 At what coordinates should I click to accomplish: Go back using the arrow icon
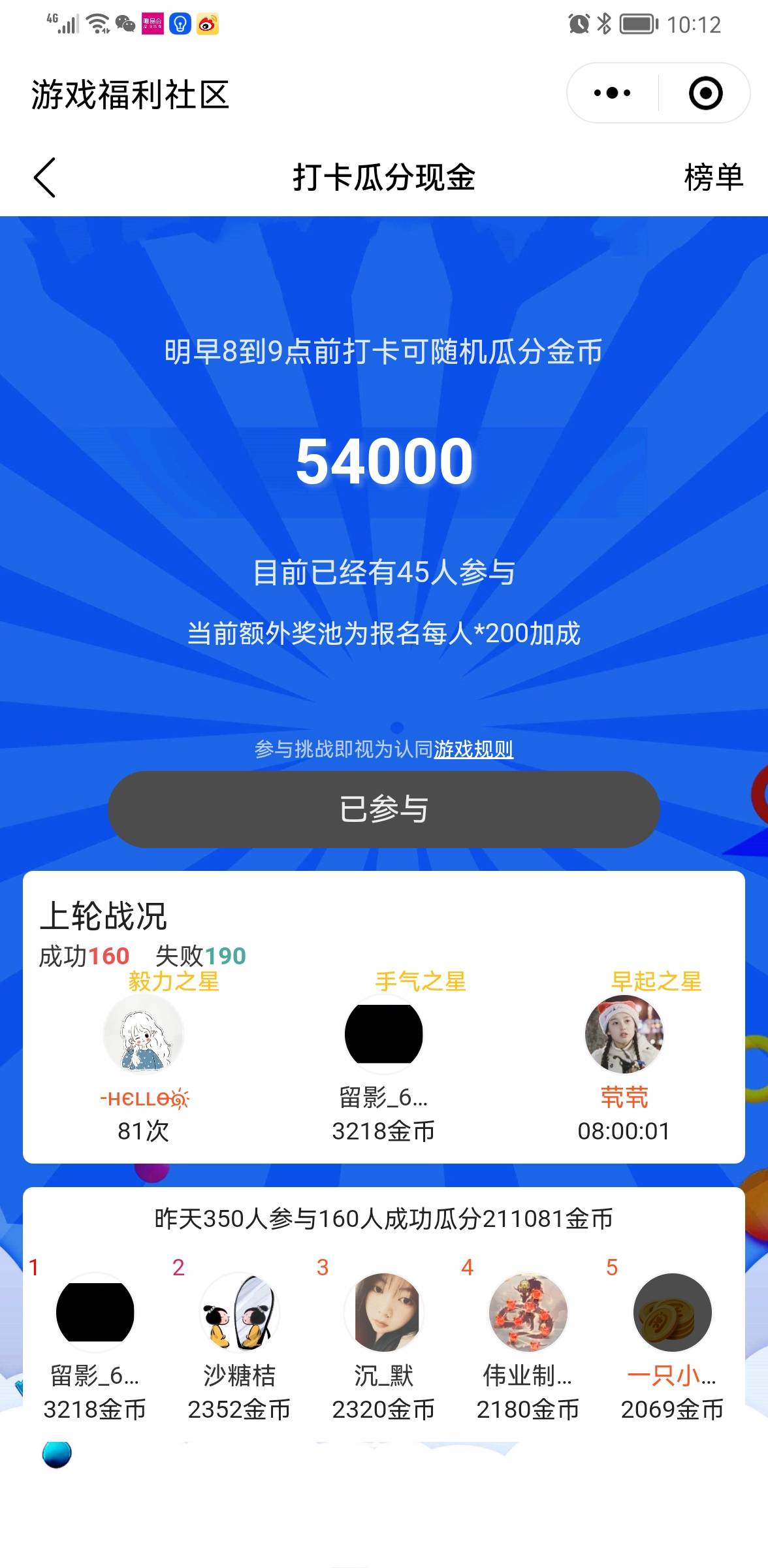click(x=44, y=177)
